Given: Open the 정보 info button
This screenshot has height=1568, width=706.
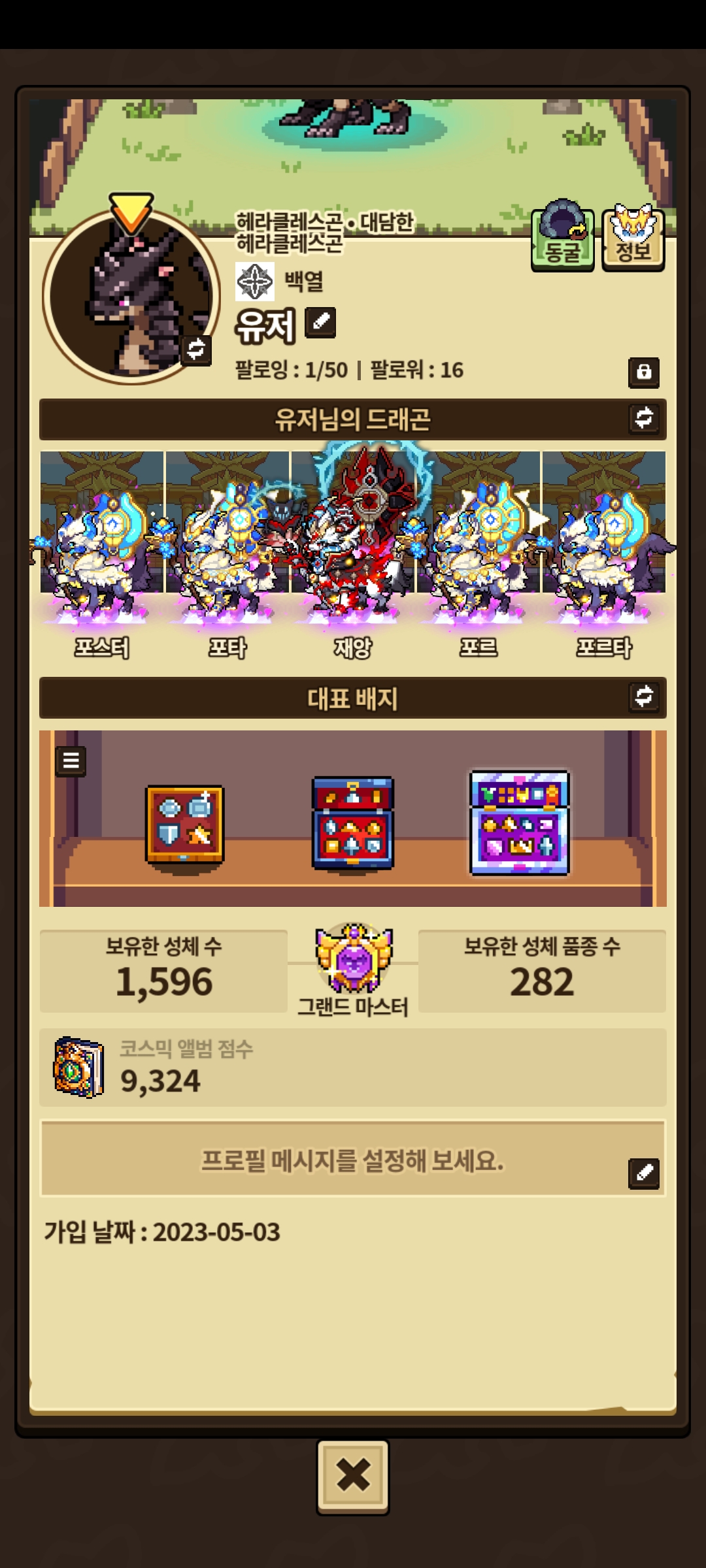Looking at the screenshot, I should pos(633,238).
